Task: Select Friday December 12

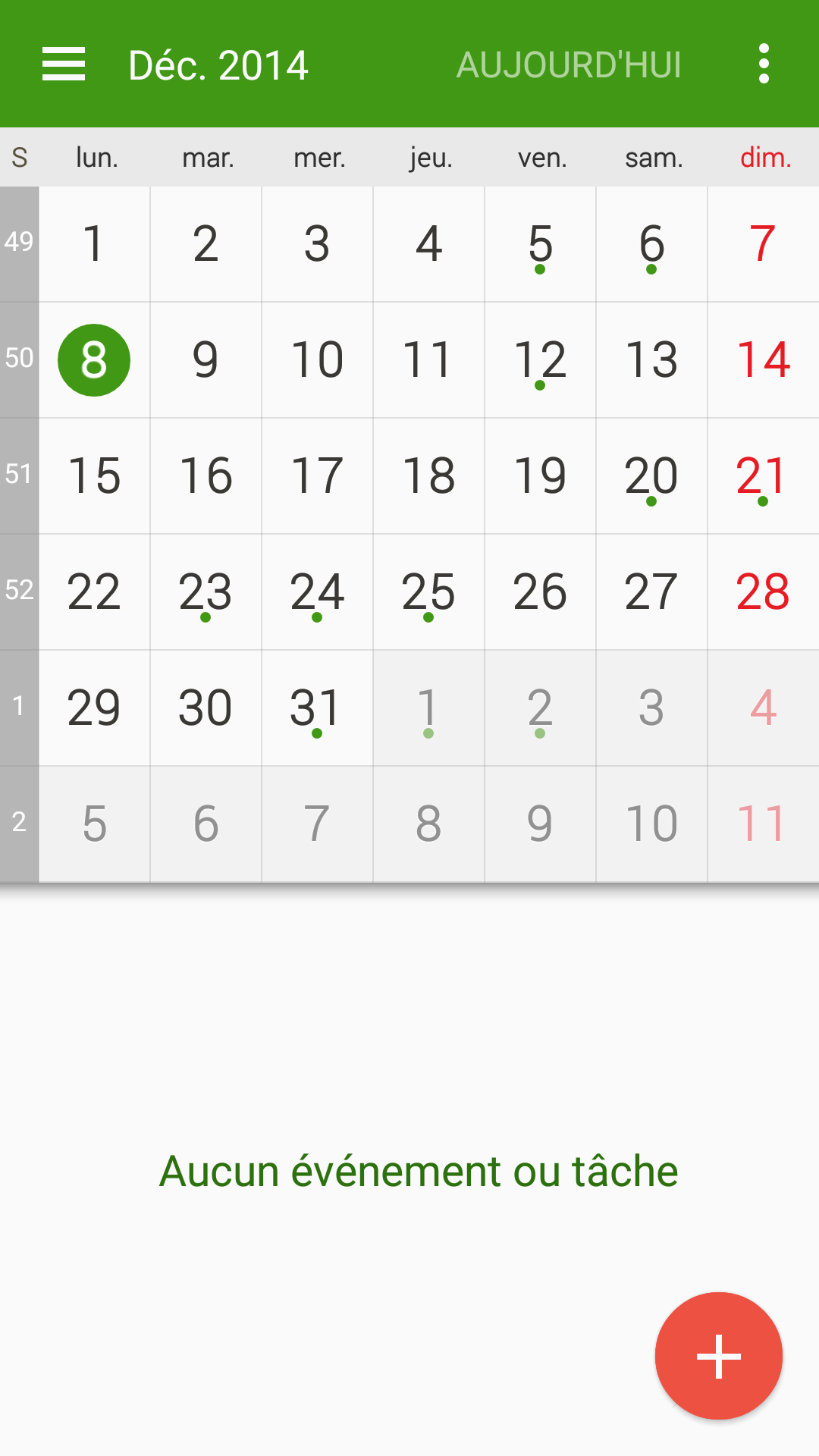Action: 540,360
